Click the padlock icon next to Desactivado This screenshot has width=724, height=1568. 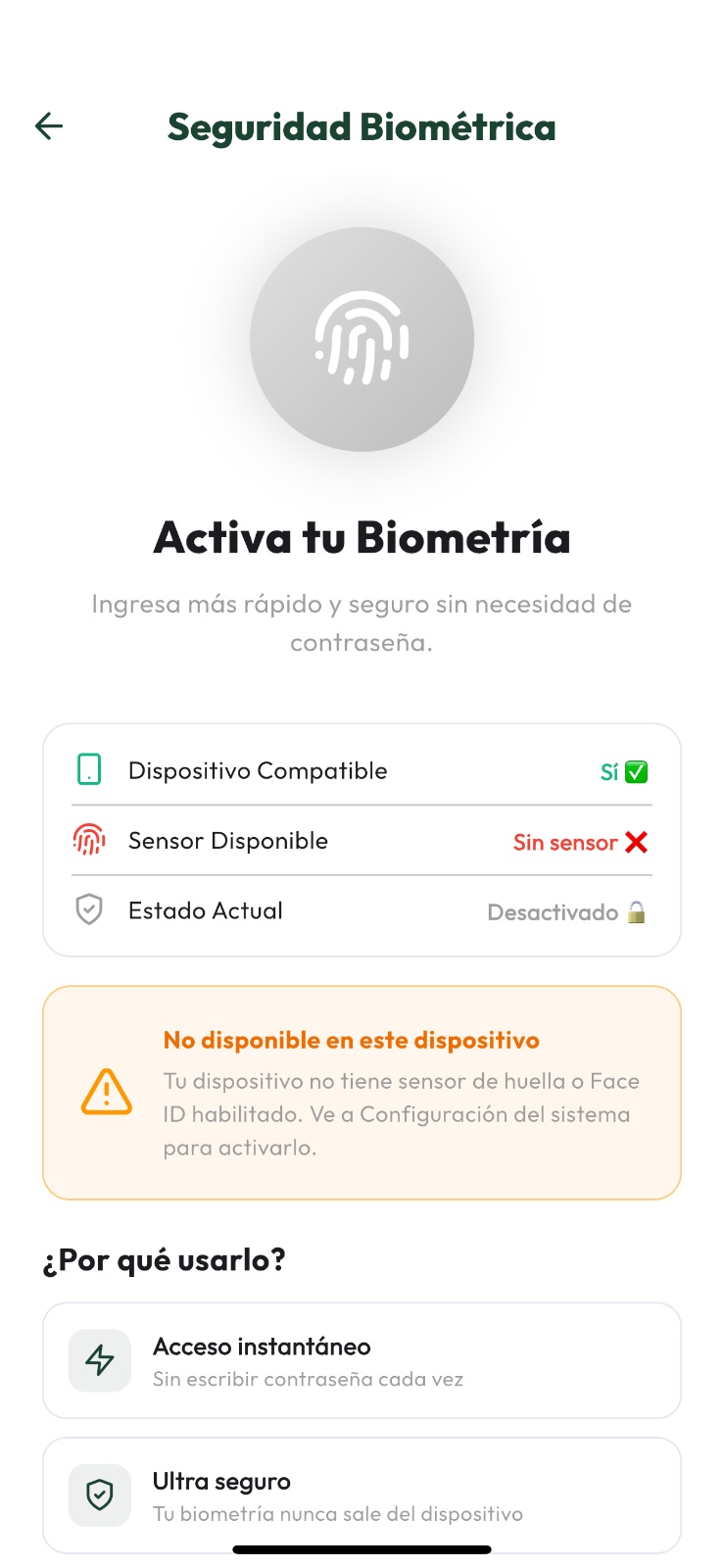pos(638,912)
